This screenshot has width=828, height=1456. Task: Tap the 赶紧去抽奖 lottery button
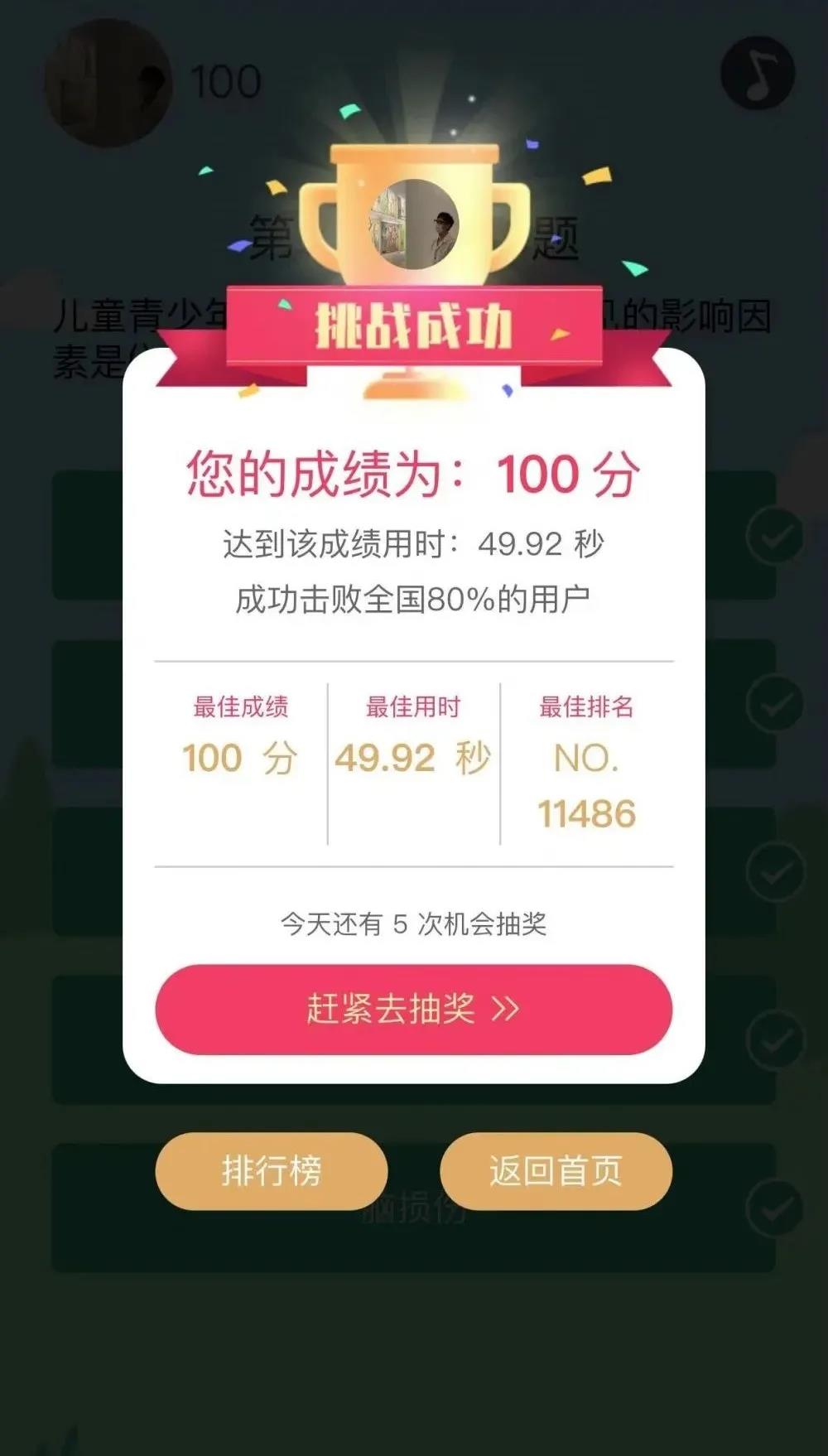click(413, 1009)
